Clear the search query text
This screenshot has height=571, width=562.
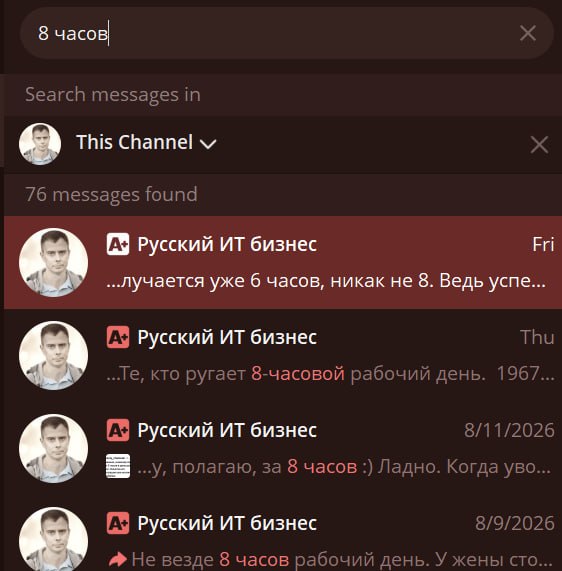[x=527, y=33]
